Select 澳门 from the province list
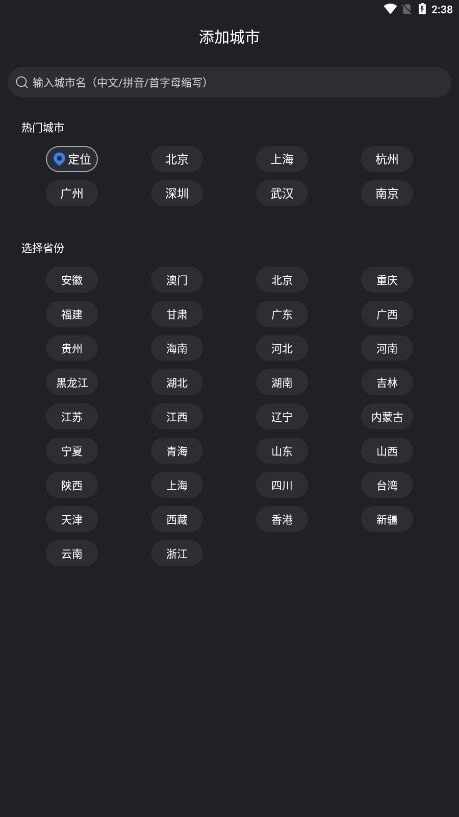Screen dimensions: 459x817 coord(177,280)
